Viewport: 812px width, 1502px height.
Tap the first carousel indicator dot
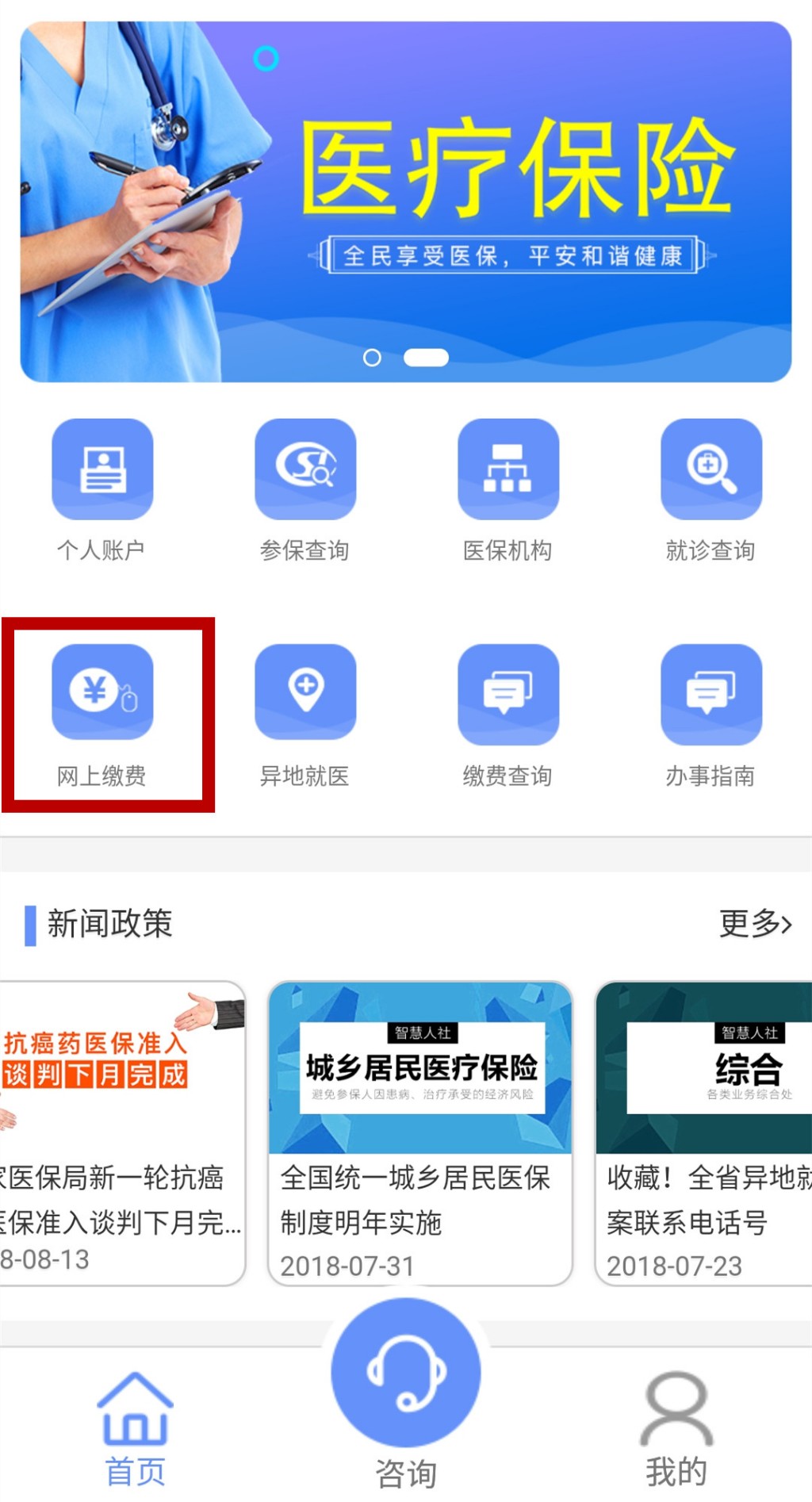click(373, 358)
